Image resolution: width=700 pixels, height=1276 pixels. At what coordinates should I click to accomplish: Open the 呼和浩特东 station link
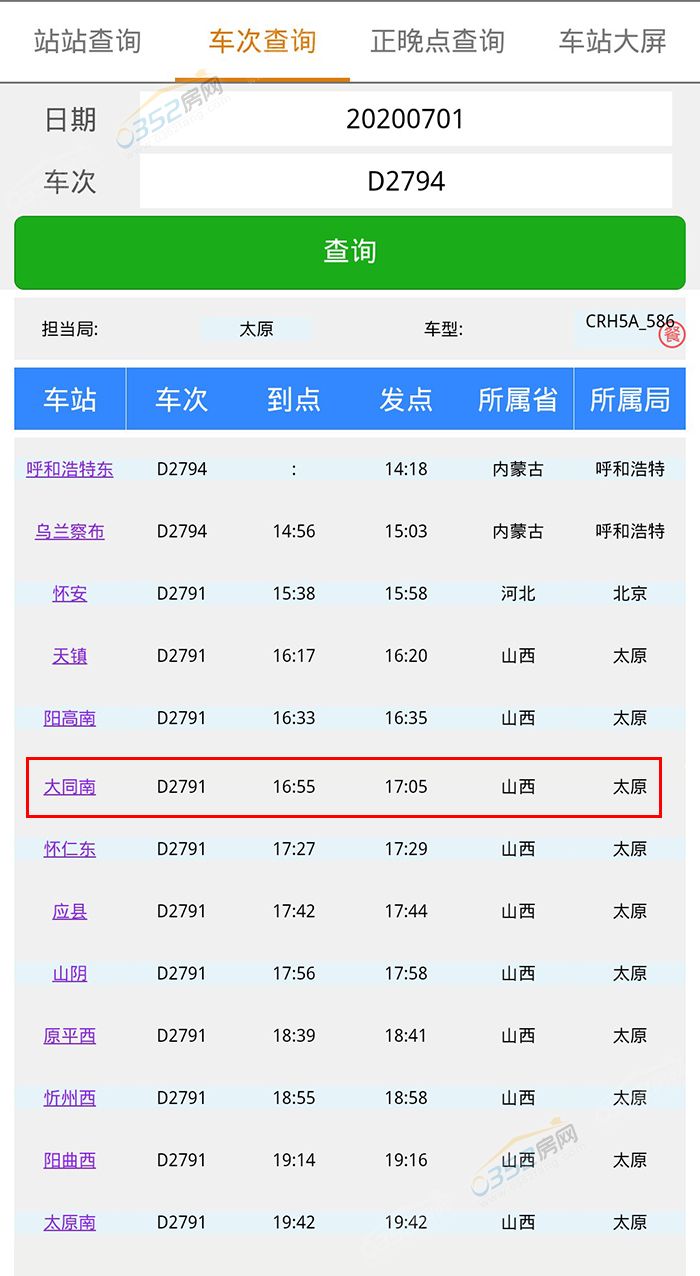(70, 469)
